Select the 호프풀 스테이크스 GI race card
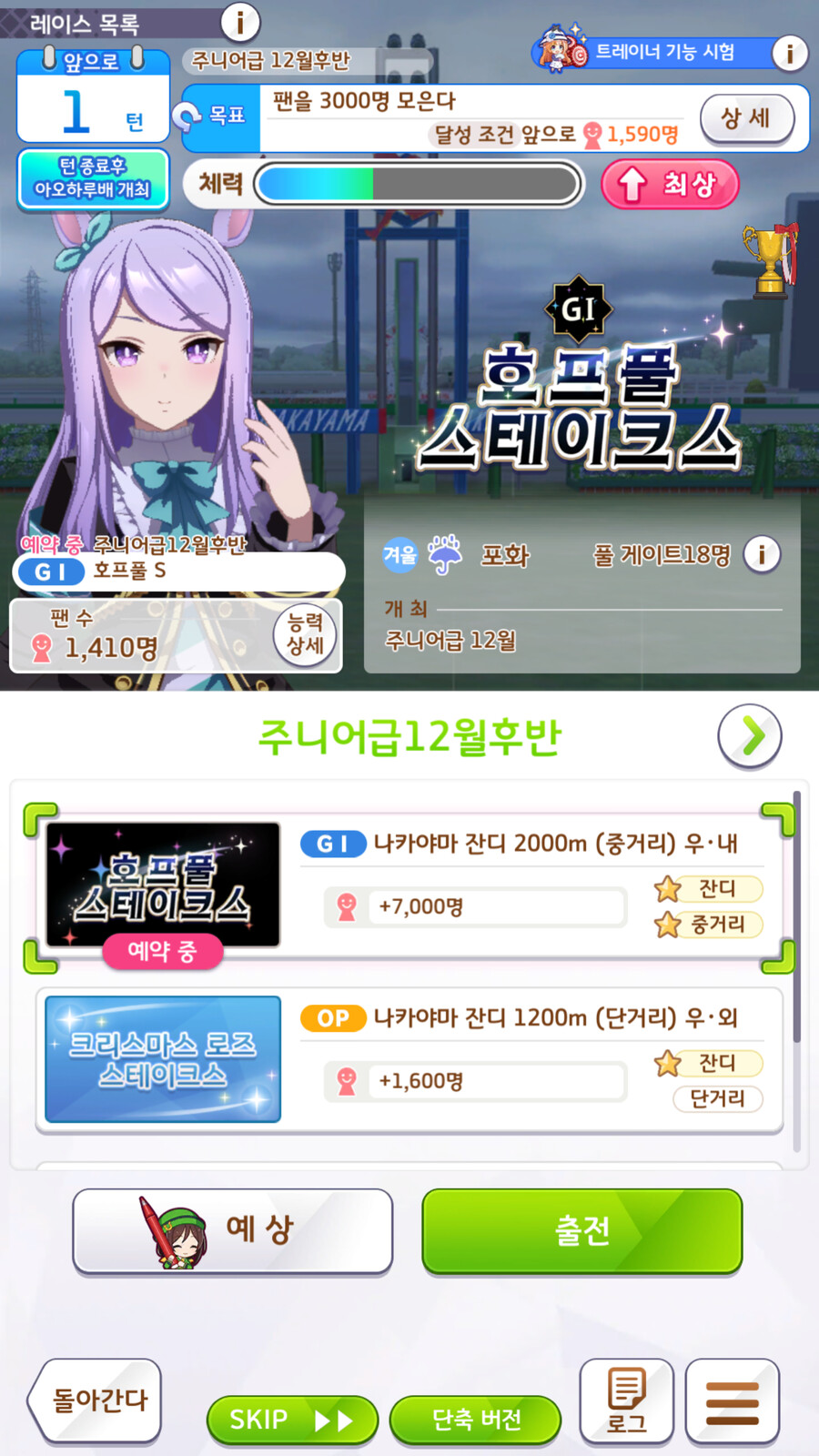 [409, 885]
